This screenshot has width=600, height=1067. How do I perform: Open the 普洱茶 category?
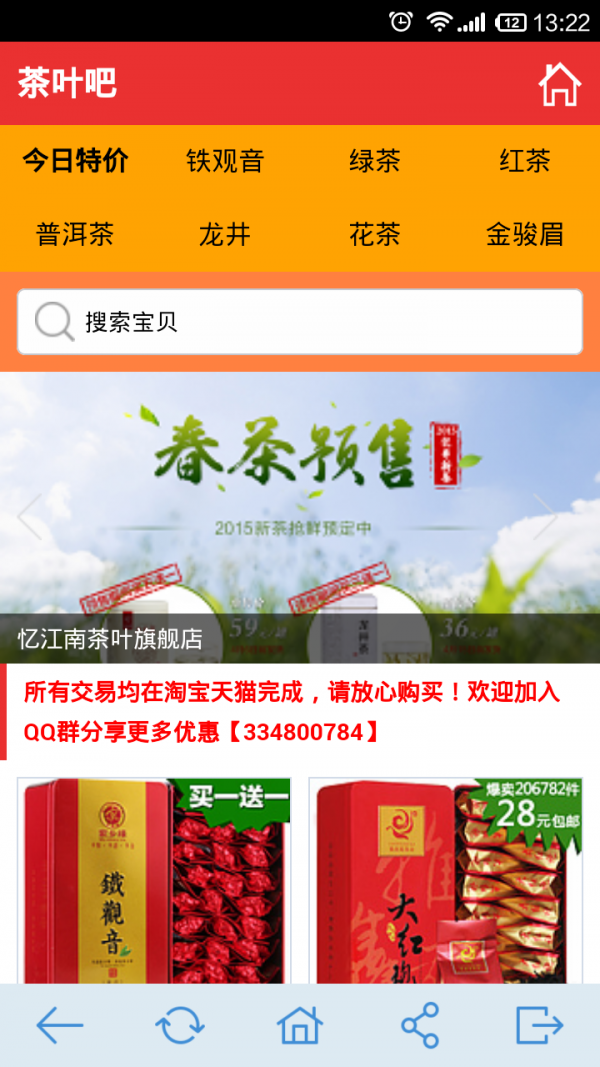(x=75, y=235)
